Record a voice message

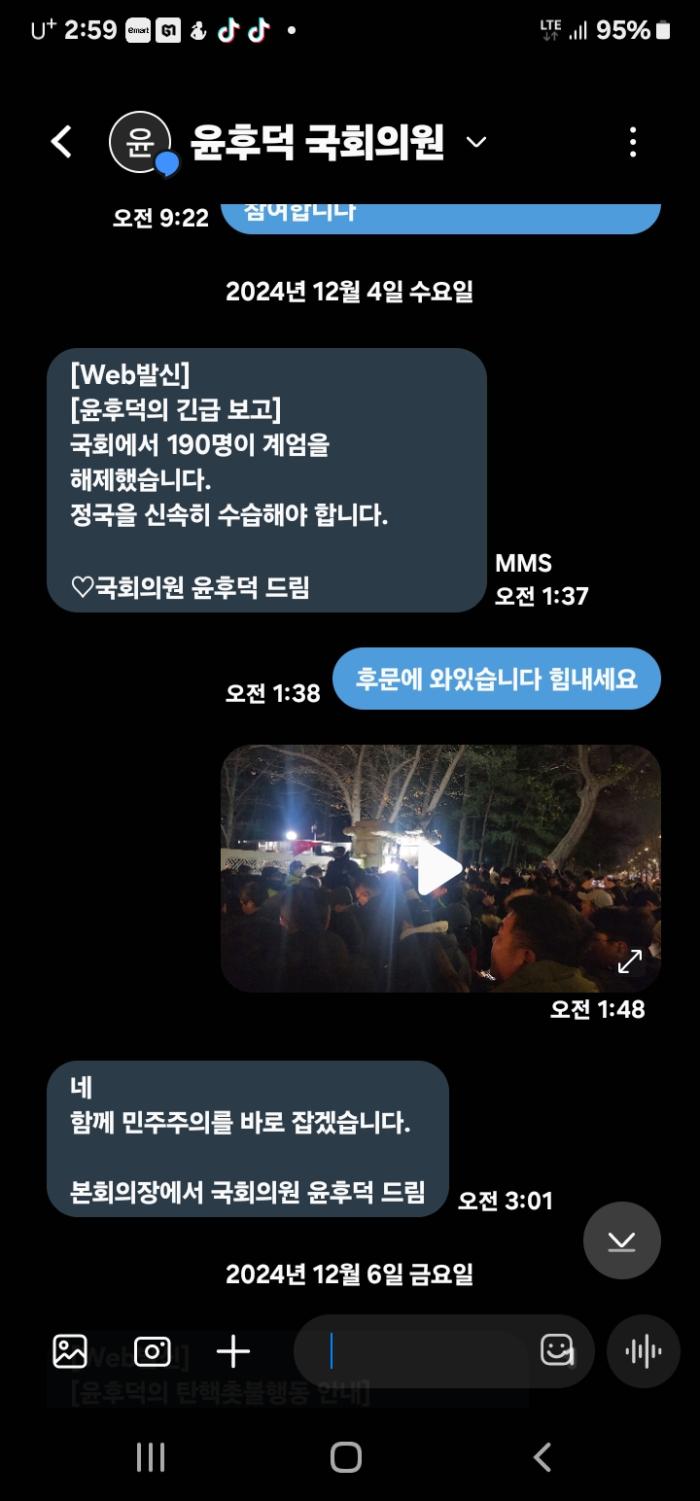click(x=643, y=1352)
